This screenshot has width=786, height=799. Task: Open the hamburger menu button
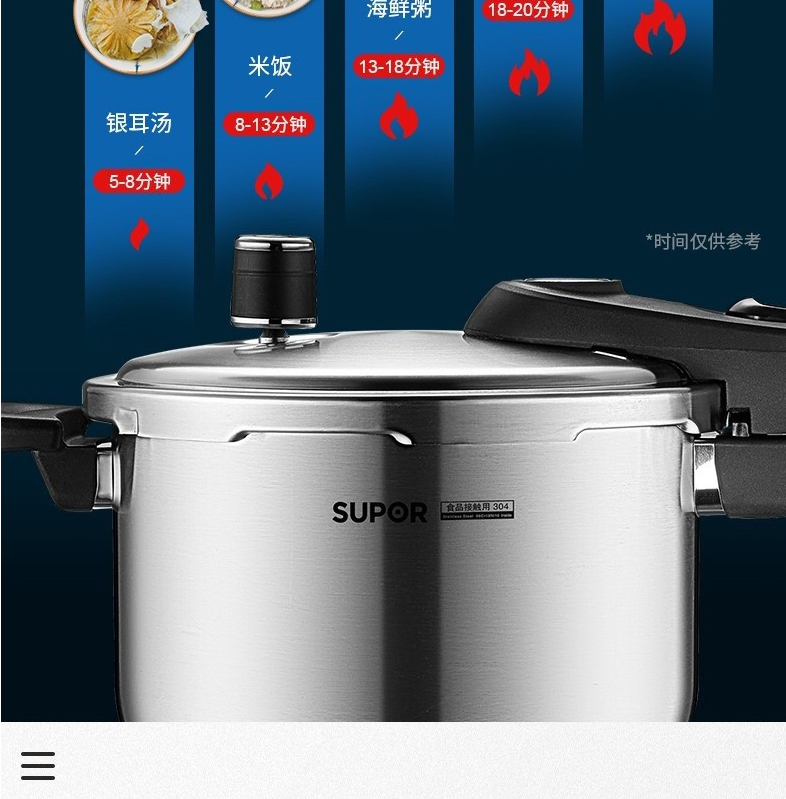pos(38,765)
